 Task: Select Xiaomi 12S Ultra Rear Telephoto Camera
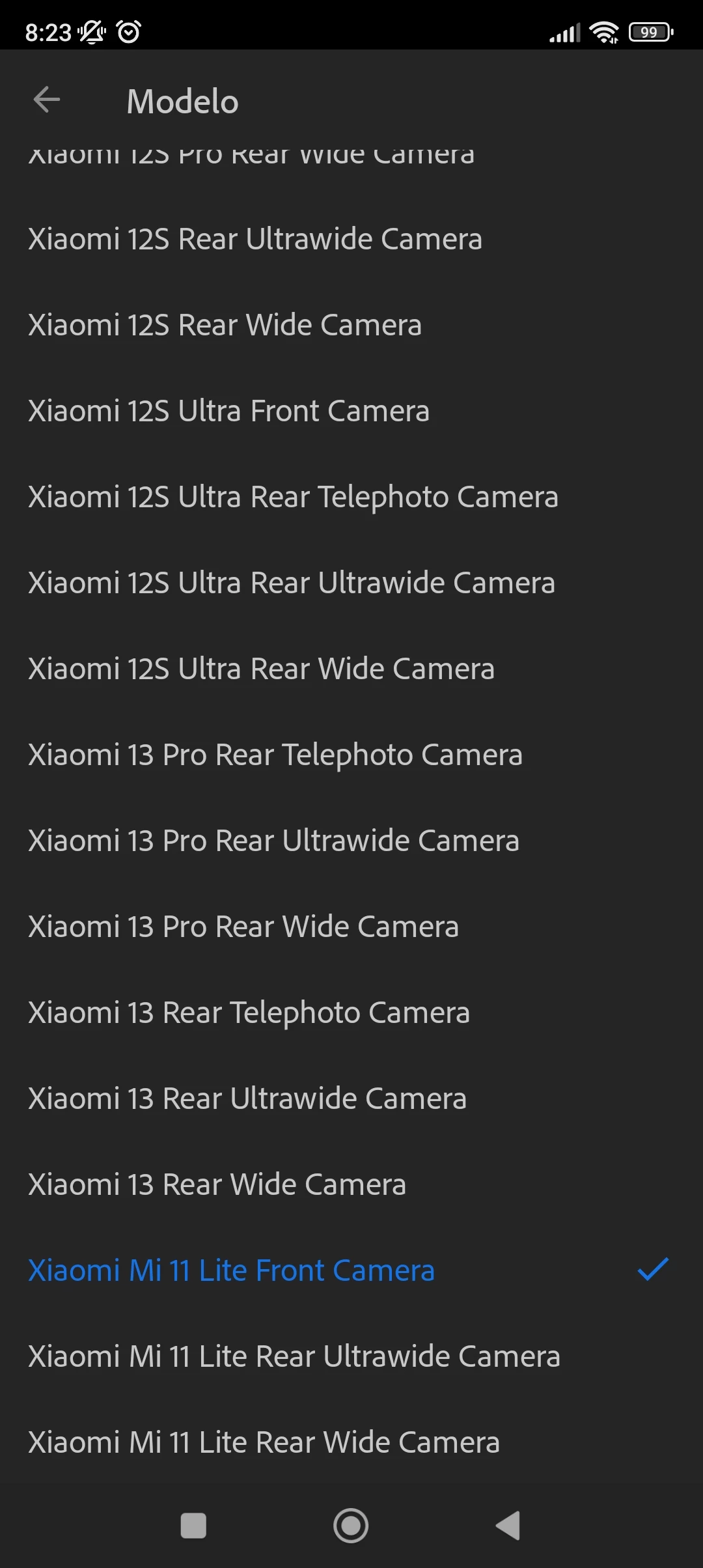point(294,497)
